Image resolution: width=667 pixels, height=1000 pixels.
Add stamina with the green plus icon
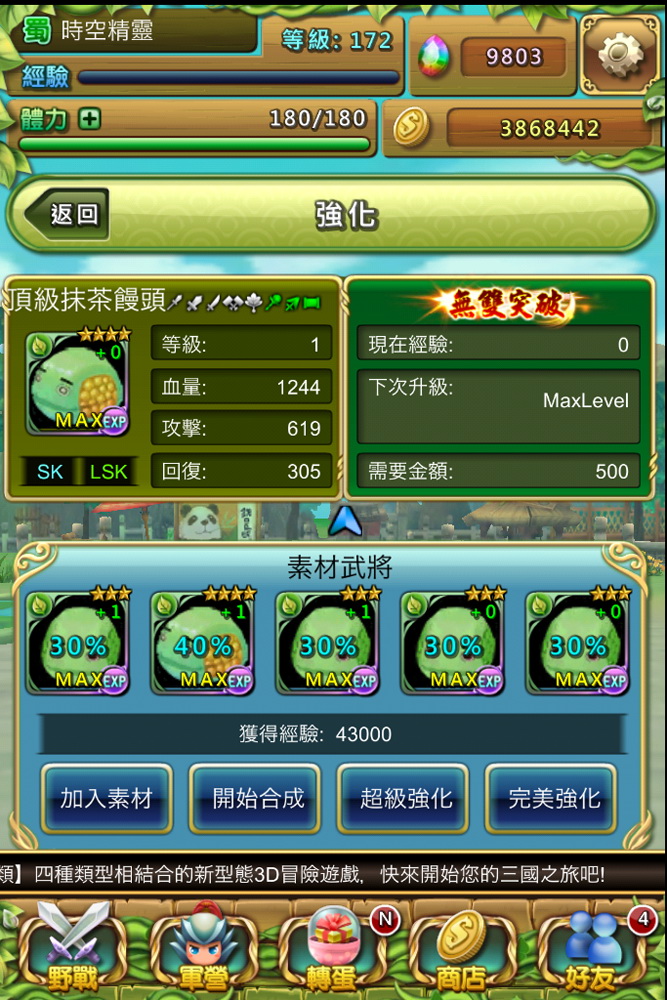[x=89, y=119]
